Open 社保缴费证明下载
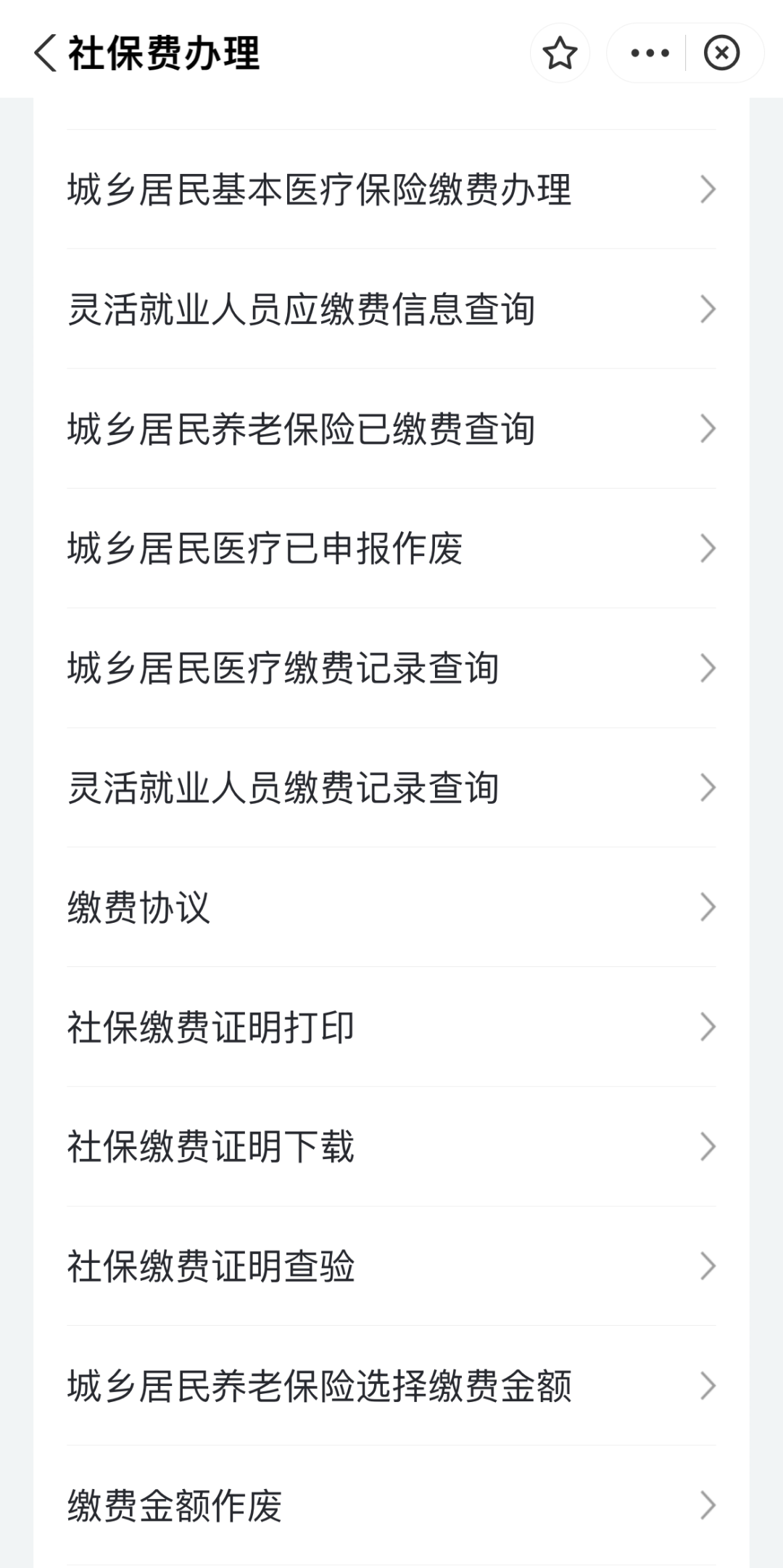 (x=210, y=1147)
